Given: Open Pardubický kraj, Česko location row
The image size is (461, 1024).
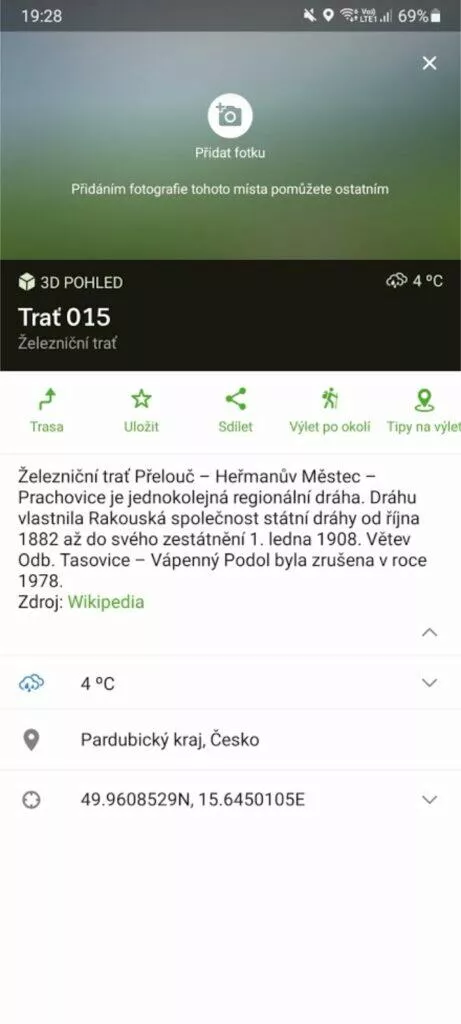Looking at the screenshot, I should (x=230, y=740).
